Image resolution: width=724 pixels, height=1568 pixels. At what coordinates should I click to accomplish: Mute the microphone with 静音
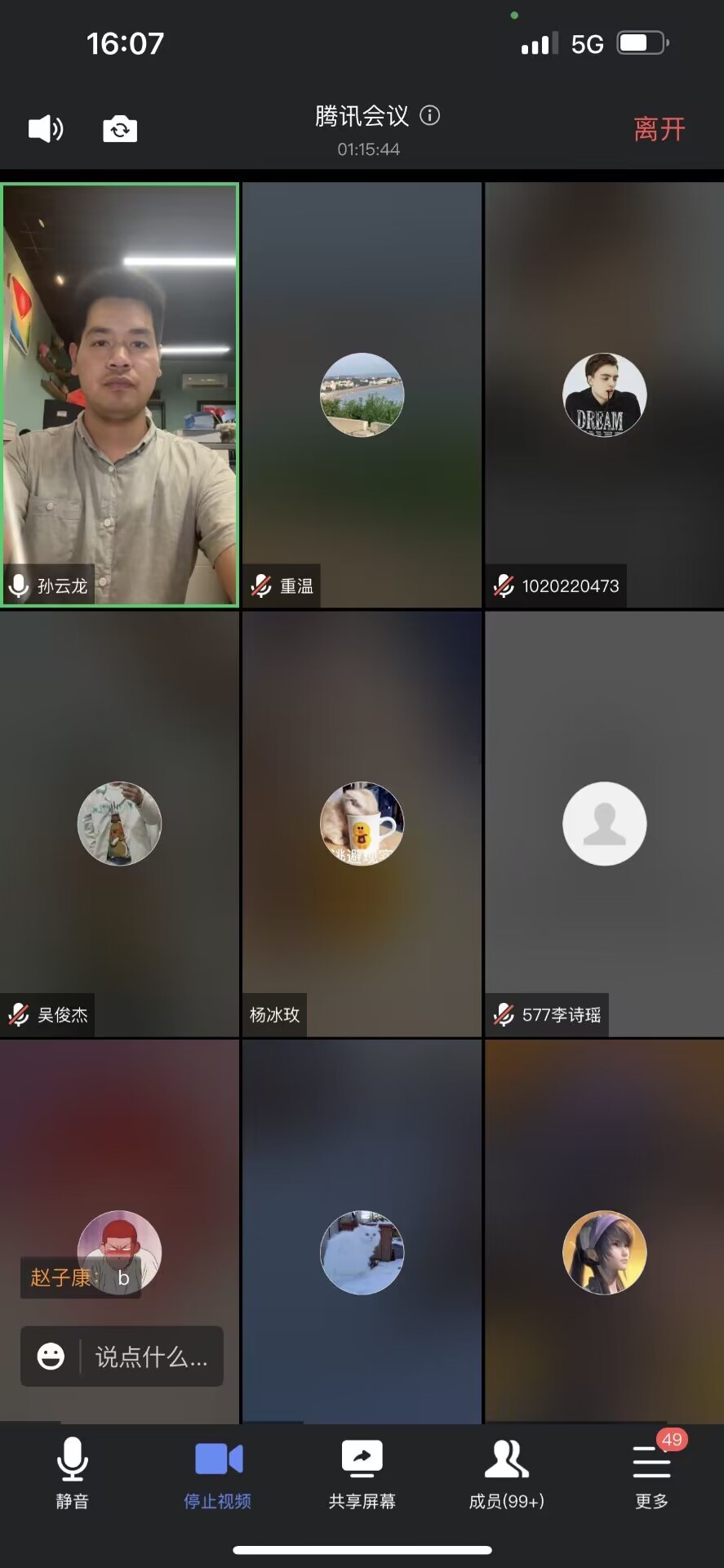pos(72,1474)
